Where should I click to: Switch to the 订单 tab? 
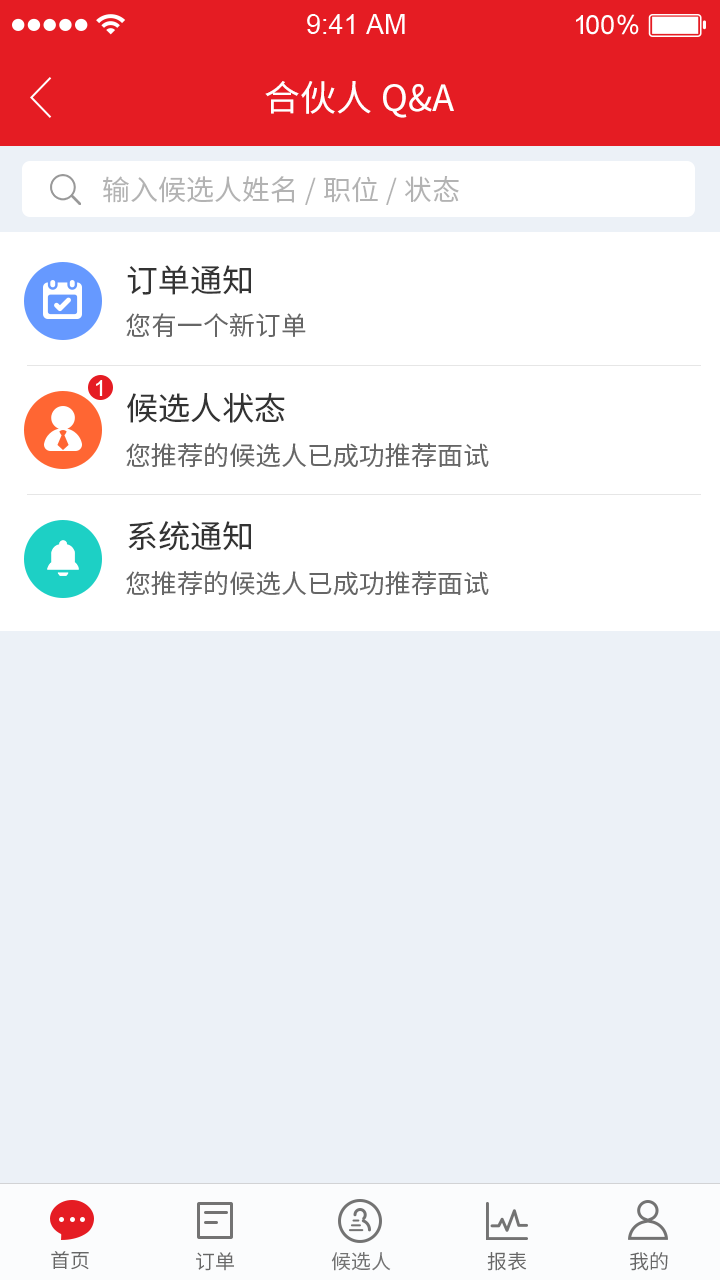(215, 1234)
